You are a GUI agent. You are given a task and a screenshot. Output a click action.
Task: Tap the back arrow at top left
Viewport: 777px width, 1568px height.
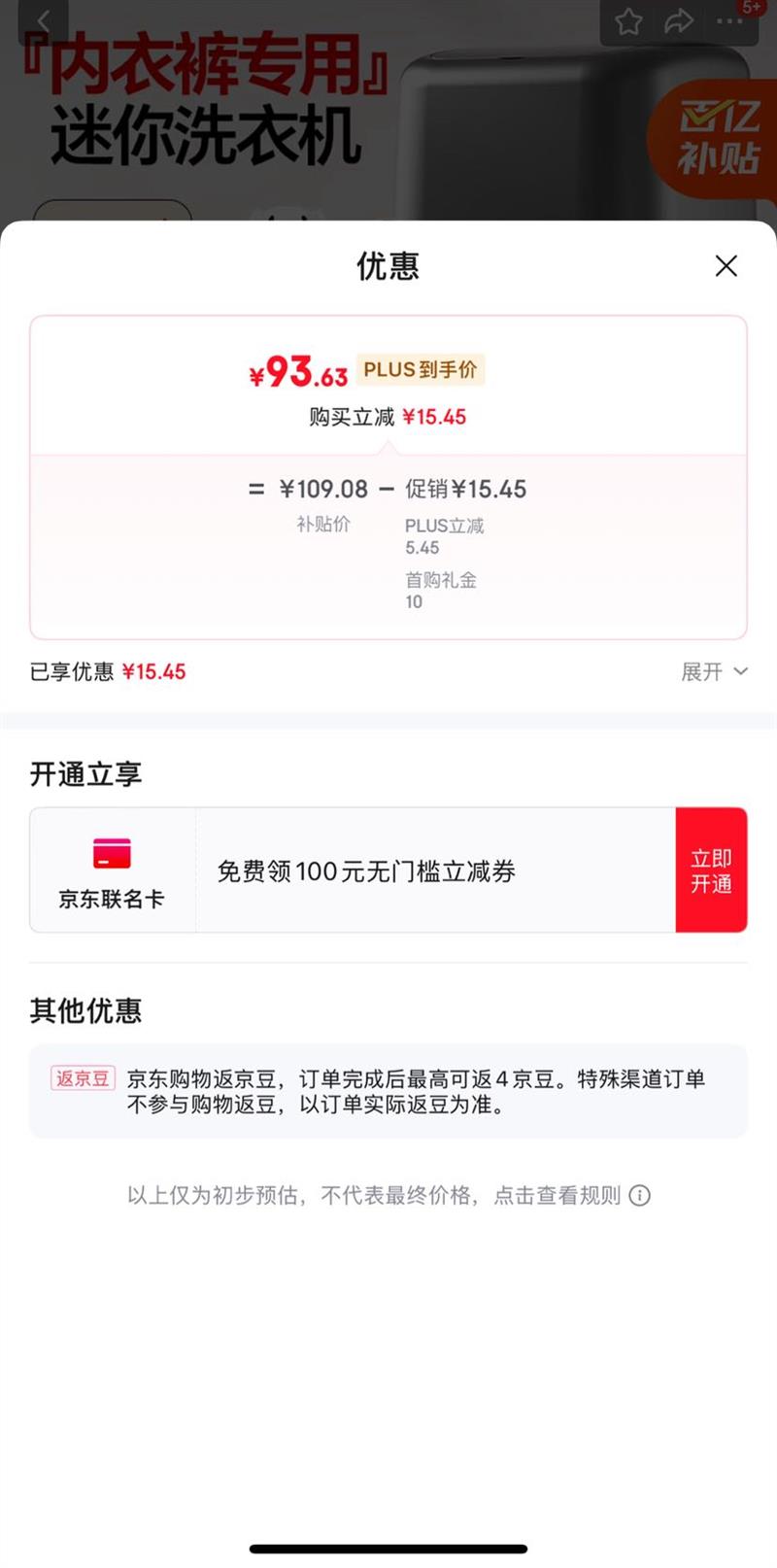pos(43,21)
